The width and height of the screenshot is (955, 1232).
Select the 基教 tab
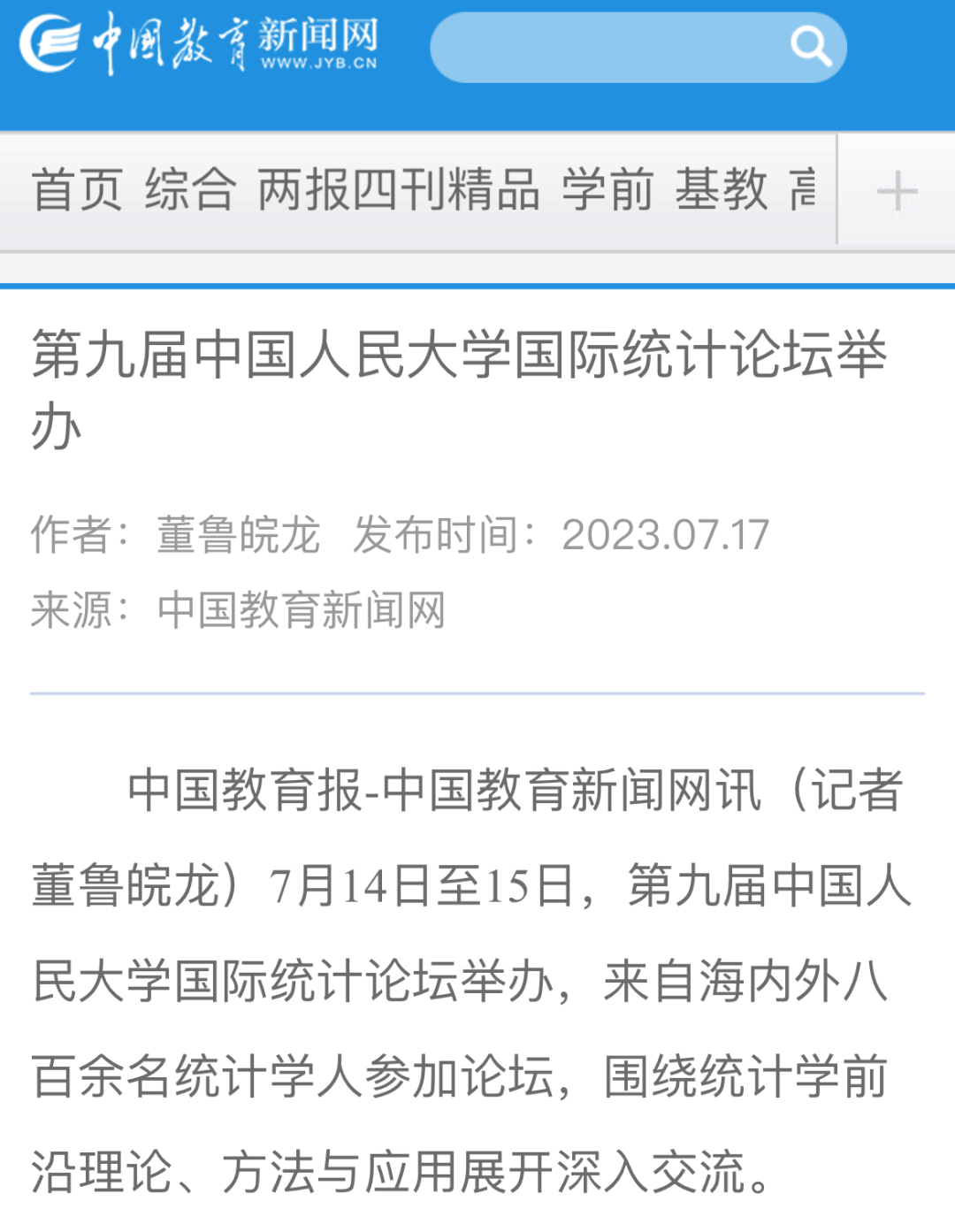coord(722,190)
